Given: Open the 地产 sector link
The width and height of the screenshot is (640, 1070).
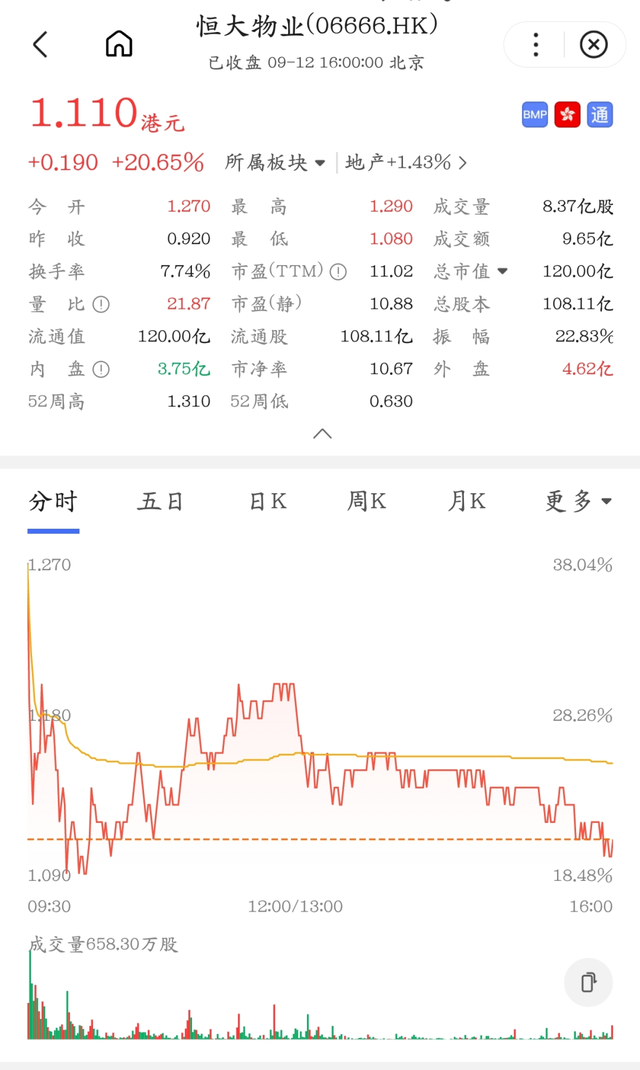Looking at the screenshot, I should coord(406,162).
